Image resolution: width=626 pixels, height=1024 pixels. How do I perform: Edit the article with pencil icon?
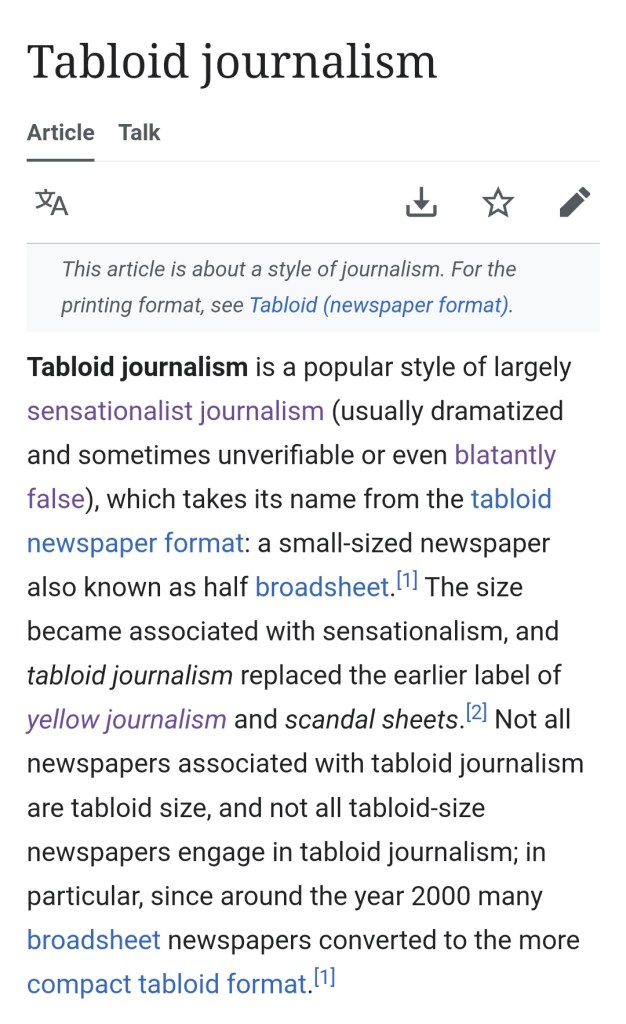tap(574, 203)
